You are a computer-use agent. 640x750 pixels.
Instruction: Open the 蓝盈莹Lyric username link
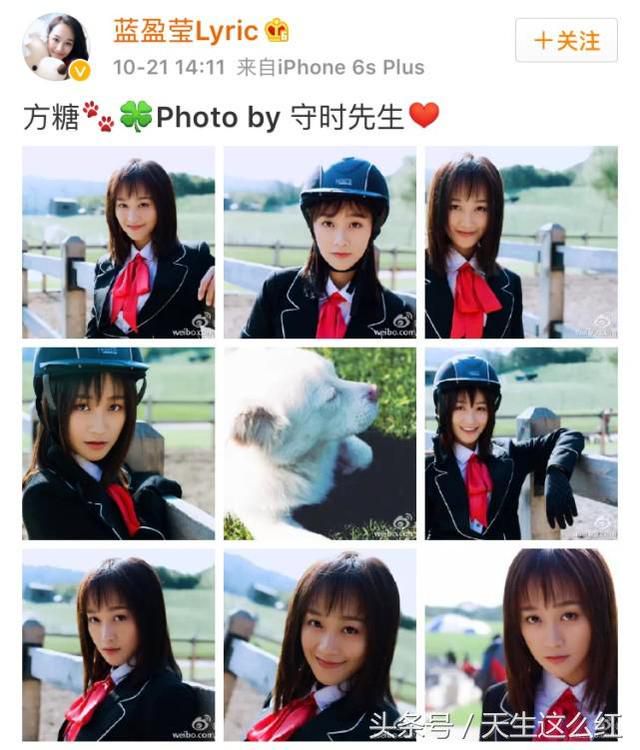tap(186, 30)
